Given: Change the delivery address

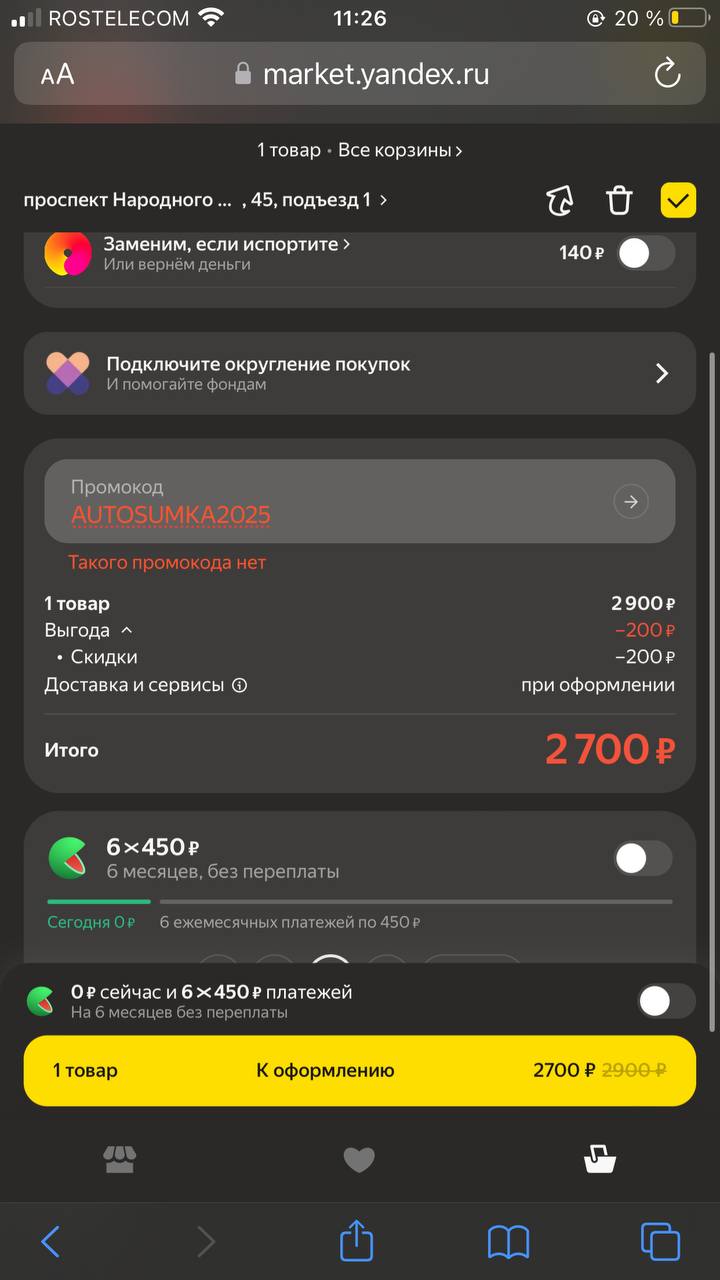Looking at the screenshot, I should [x=205, y=200].
